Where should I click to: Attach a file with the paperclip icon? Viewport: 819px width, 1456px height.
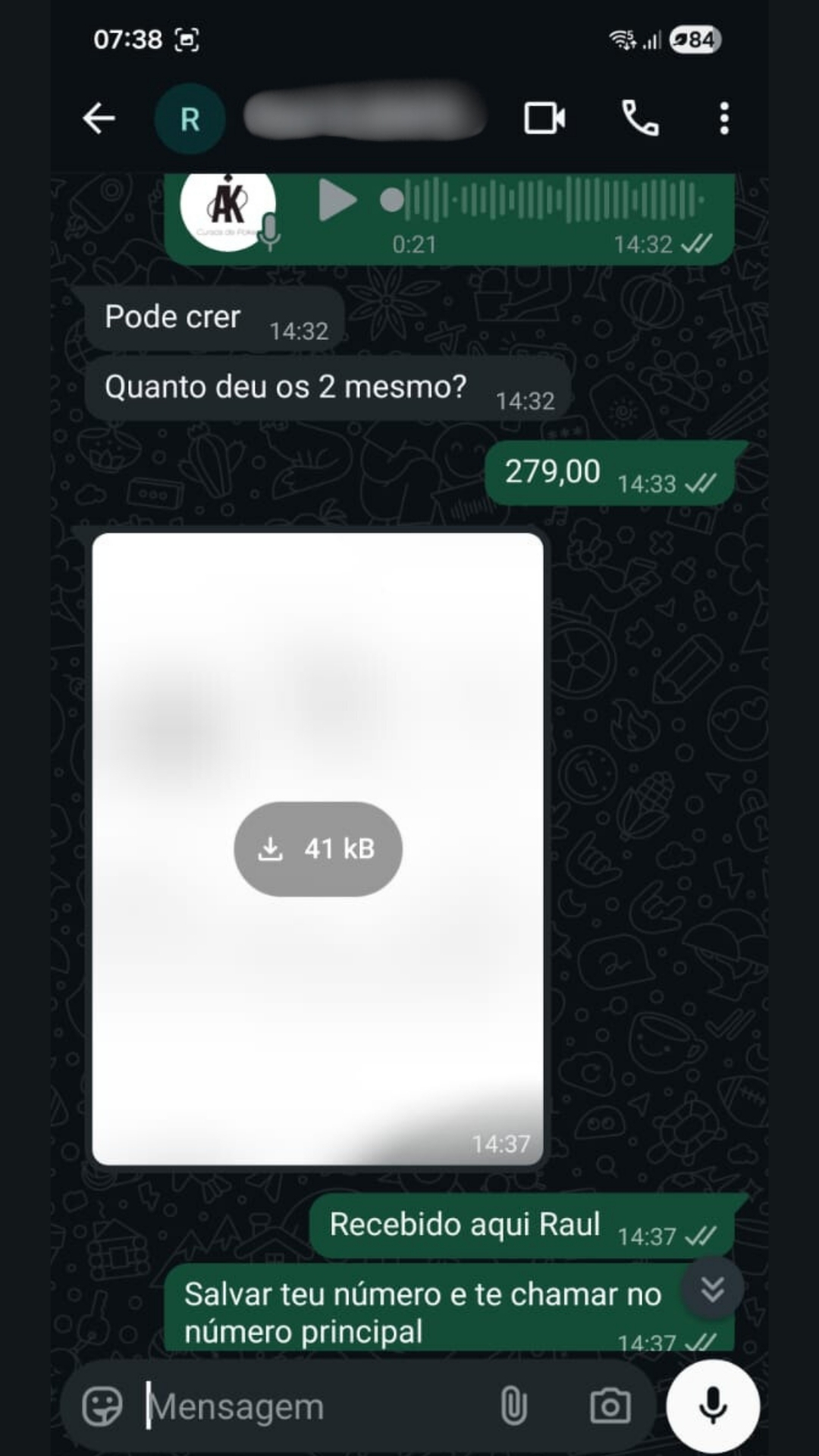point(513,1407)
